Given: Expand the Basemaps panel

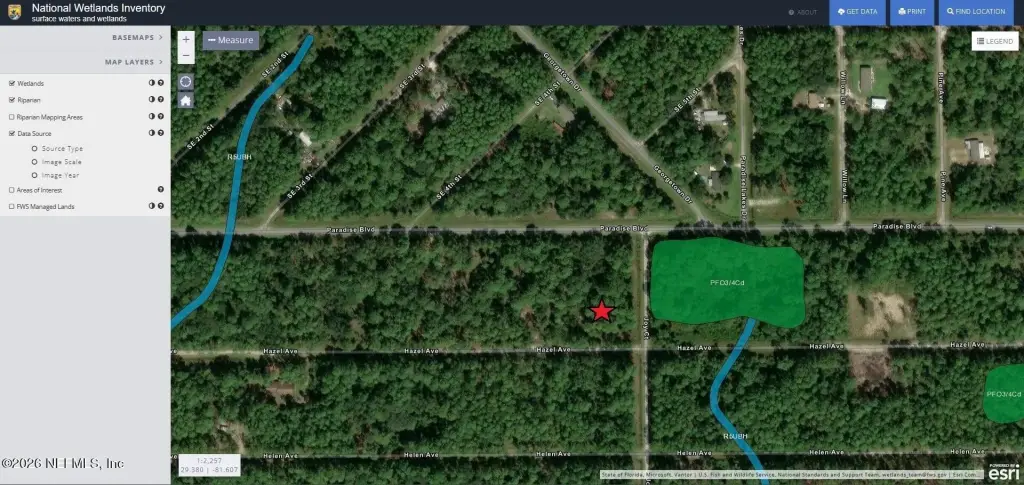Looking at the screenshot, I should click(138, 37).
